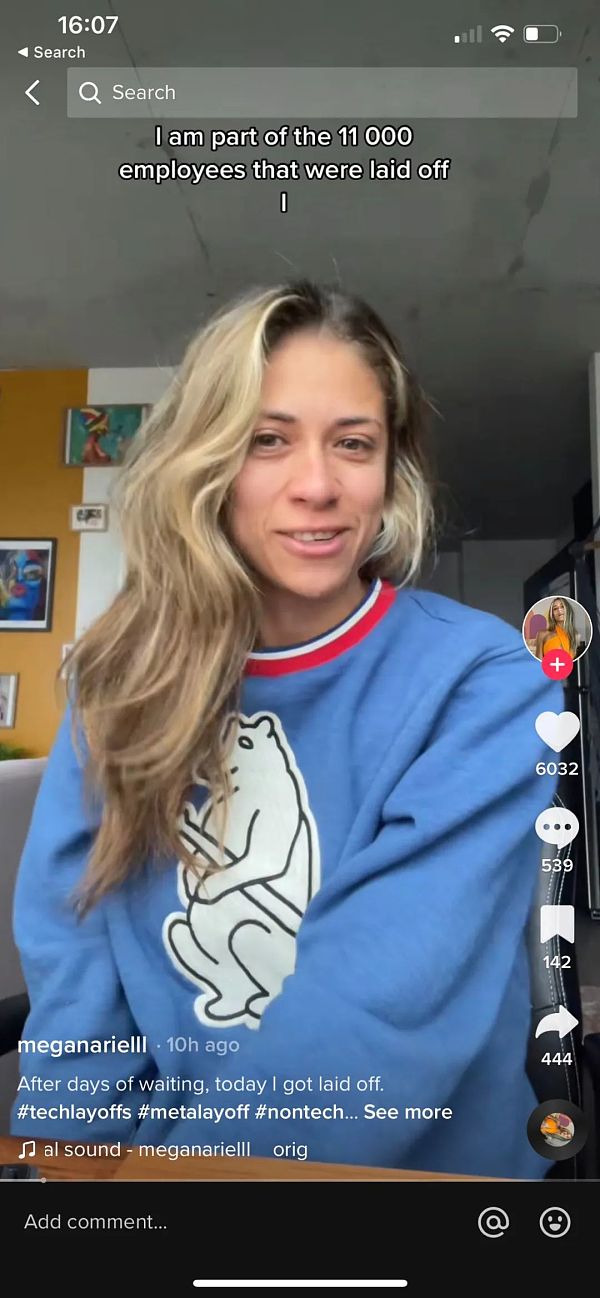The height and width of the screenshot is (1298, 600).
Task: Go back using the arrow
Action: click(x=33, y=93)
